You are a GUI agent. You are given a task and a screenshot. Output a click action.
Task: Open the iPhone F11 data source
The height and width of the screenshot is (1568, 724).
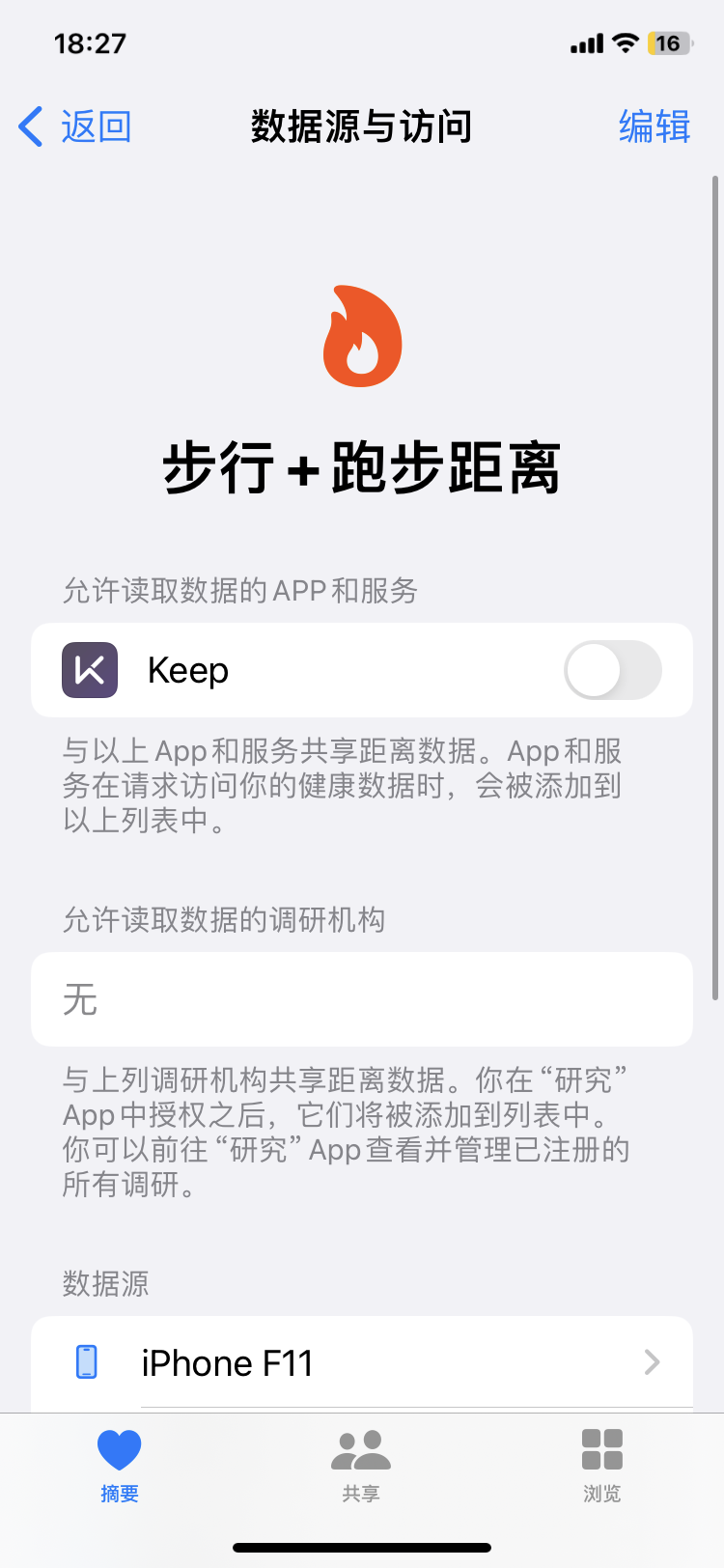pos(362,1362)
